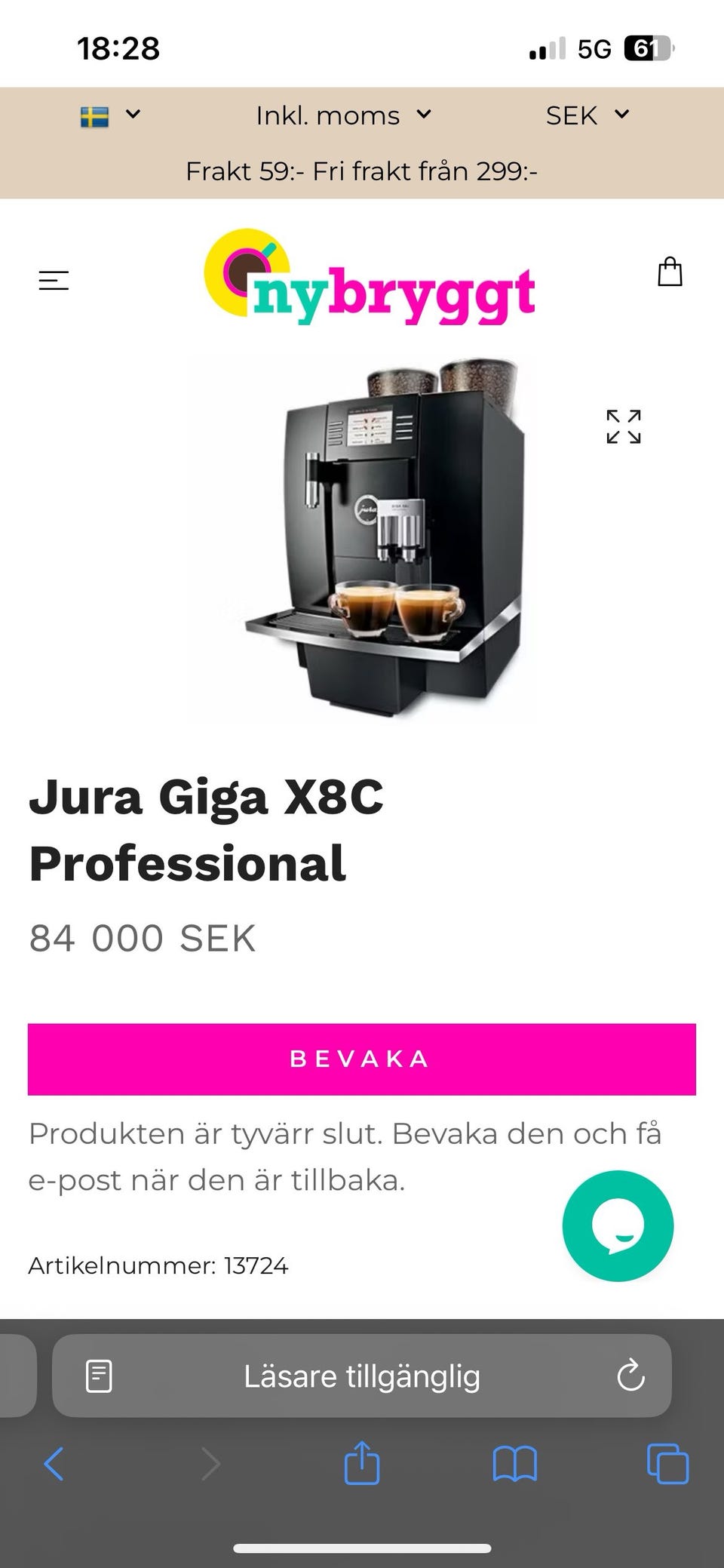Open the SEK currency dropdown
724x1568 pixels.
589,115
